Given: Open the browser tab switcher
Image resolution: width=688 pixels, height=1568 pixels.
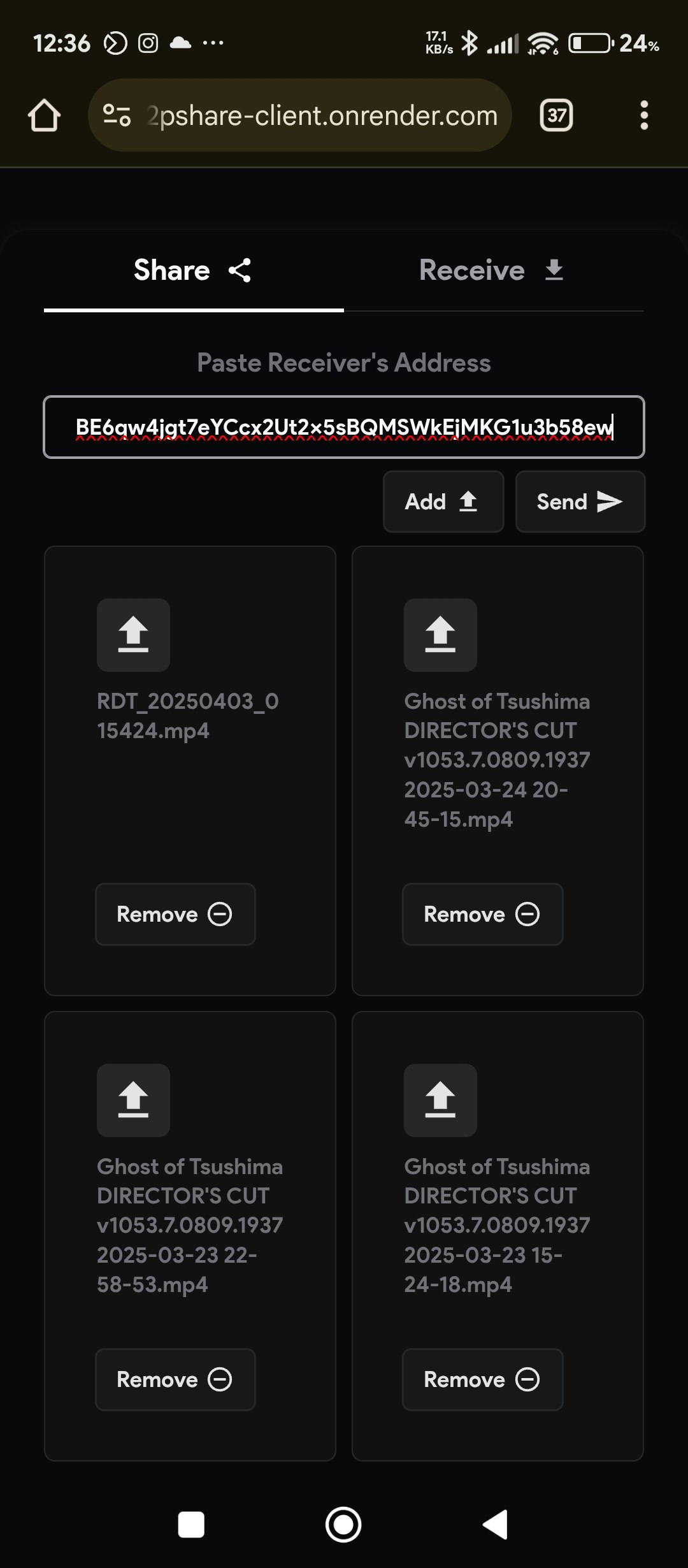Looking at the screenshot, I should [x=556, y=115].
